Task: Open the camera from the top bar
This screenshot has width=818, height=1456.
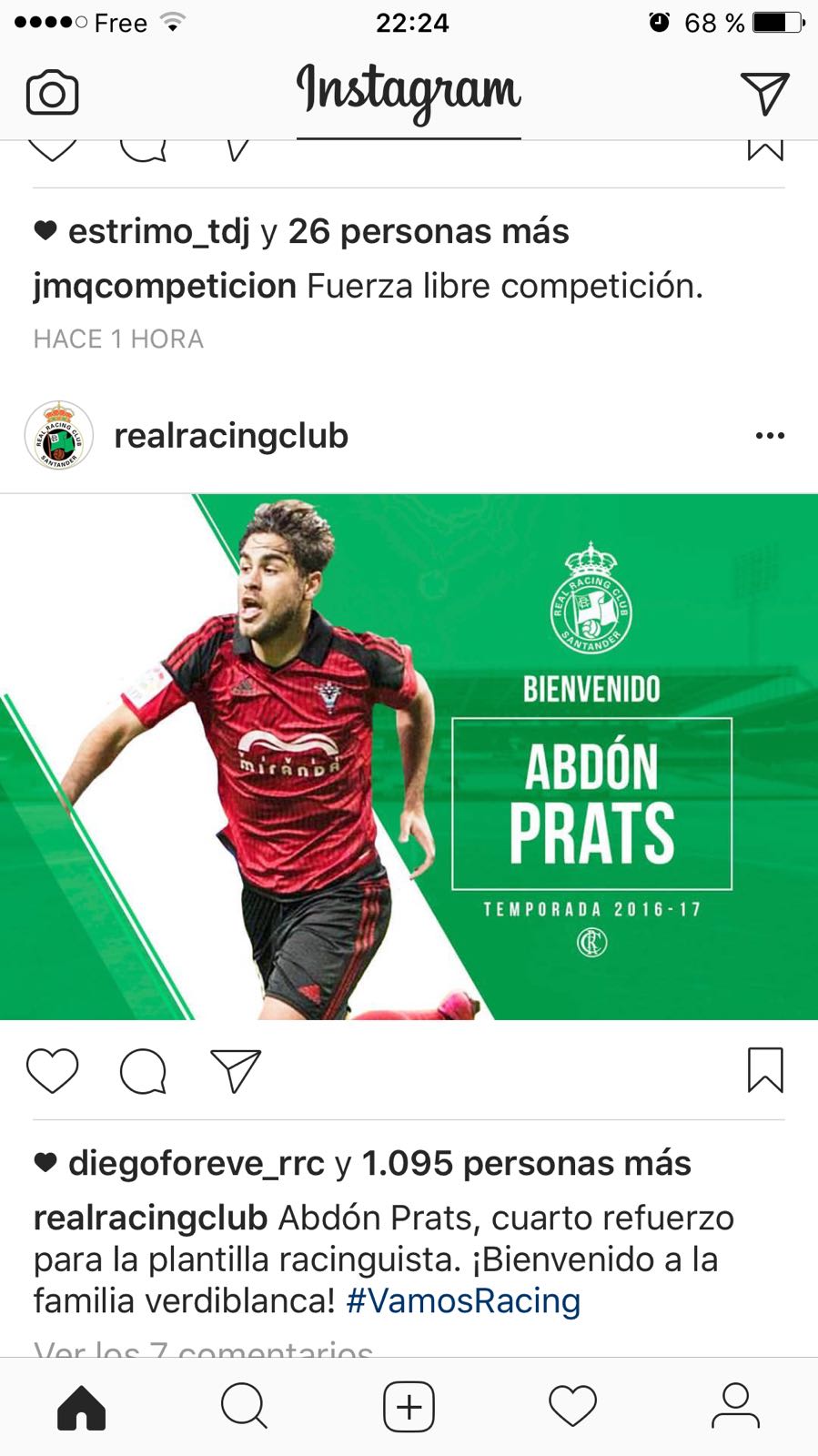Action: tap(52, 93)
